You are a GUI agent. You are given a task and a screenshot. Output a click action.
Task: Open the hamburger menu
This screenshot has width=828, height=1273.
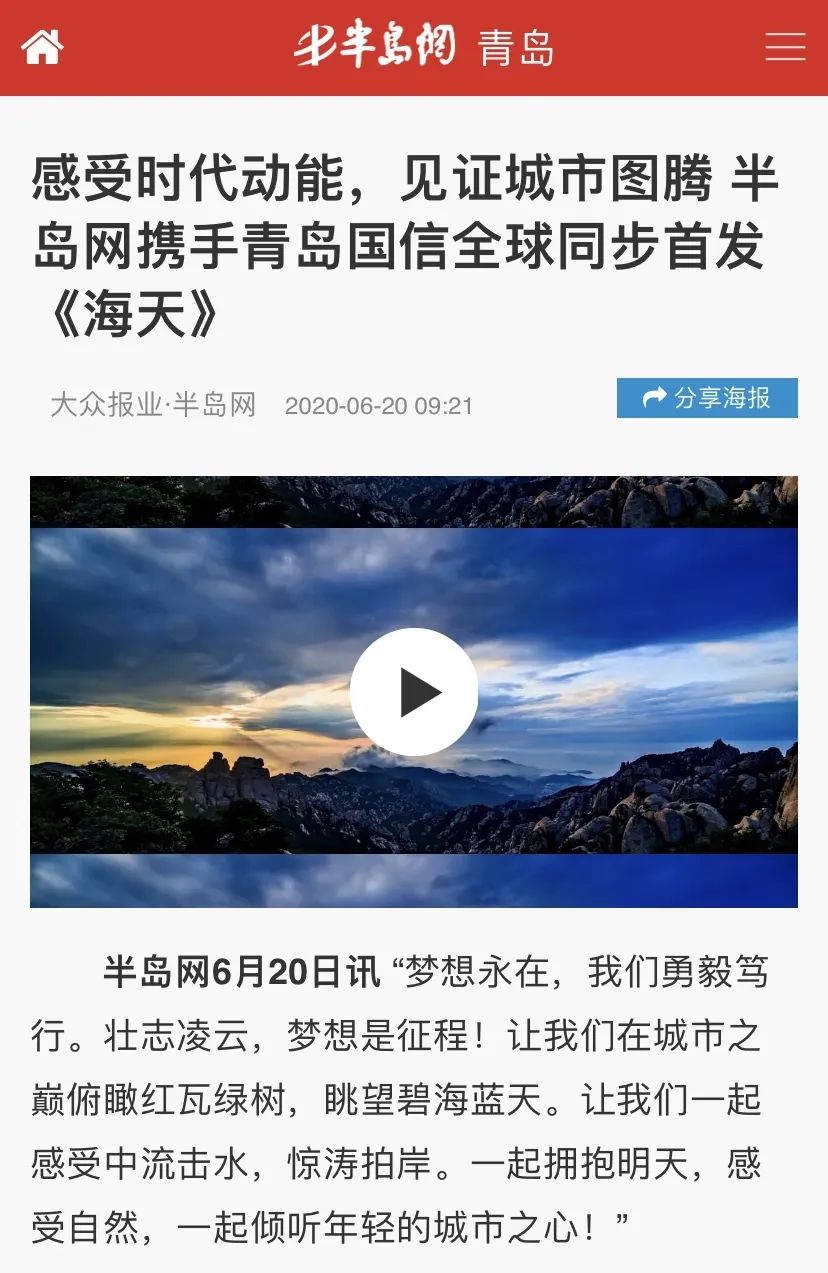(x=785, y=47)
